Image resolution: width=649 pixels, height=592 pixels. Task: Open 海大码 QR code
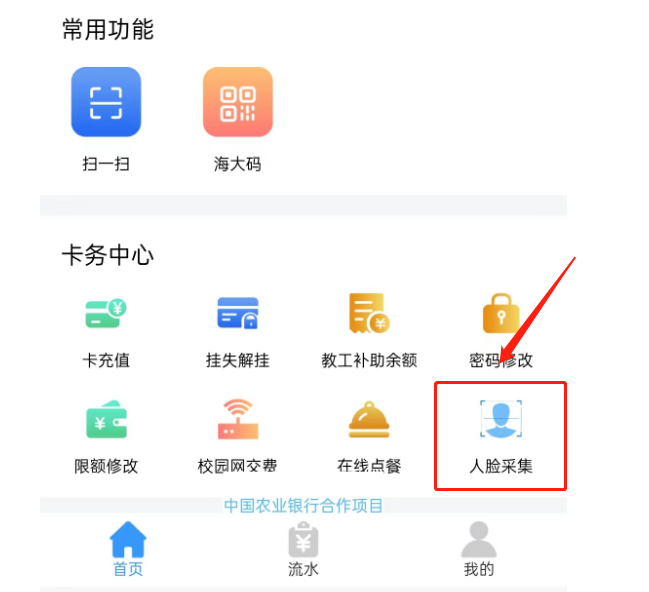[x=237, y=102]
